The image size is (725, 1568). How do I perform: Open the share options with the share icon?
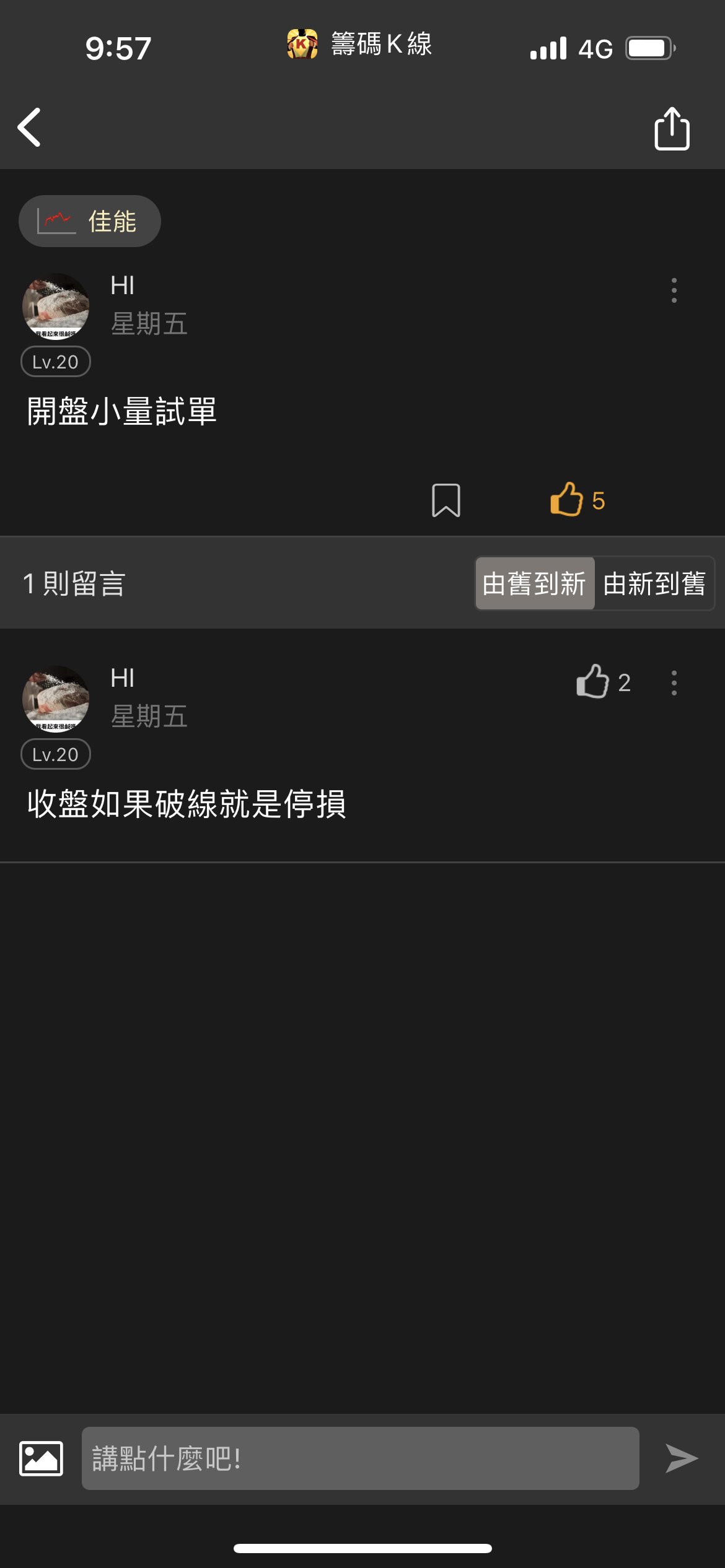pos(673,129)
